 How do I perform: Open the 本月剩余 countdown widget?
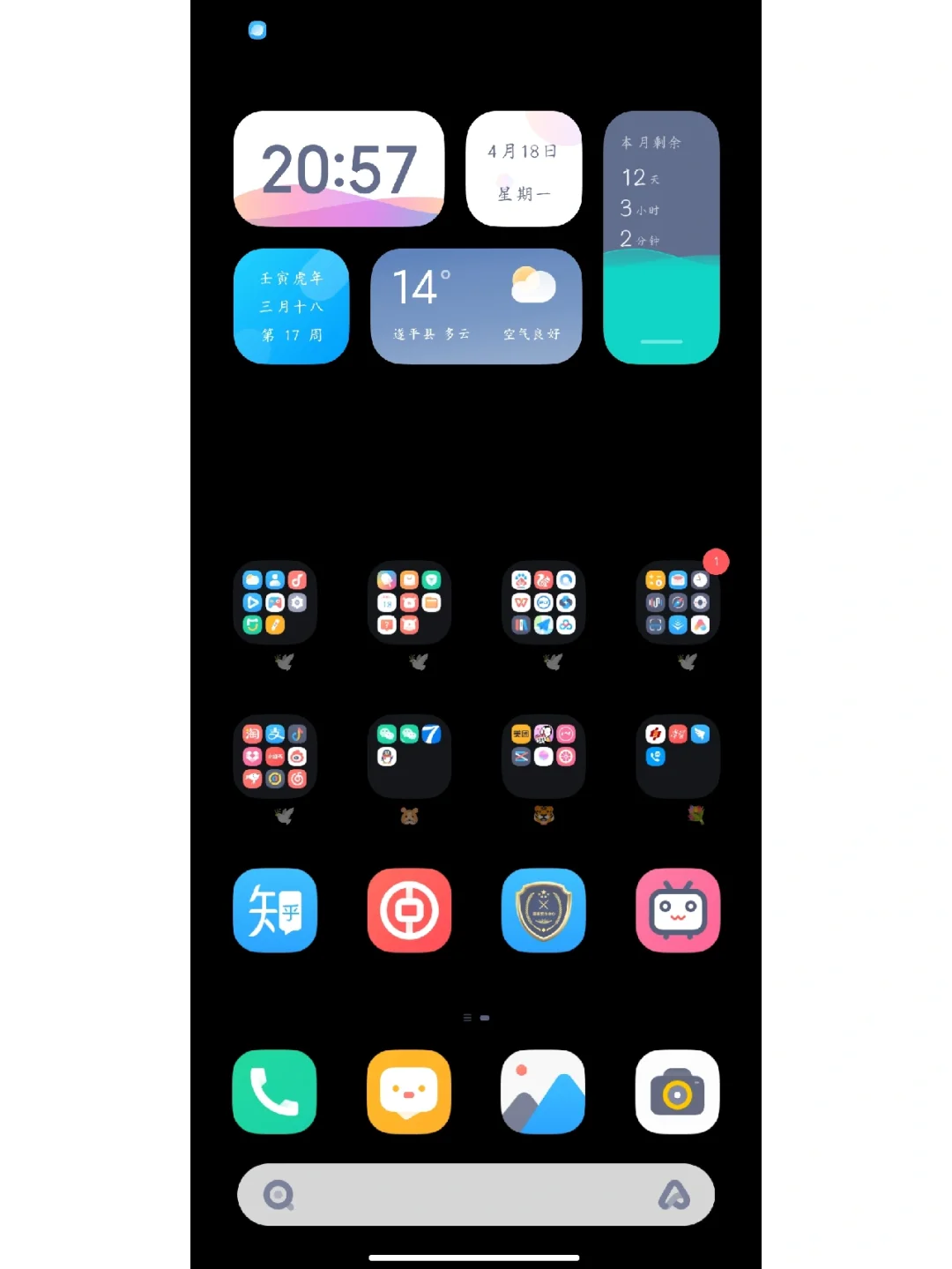[x=661, y=237]
